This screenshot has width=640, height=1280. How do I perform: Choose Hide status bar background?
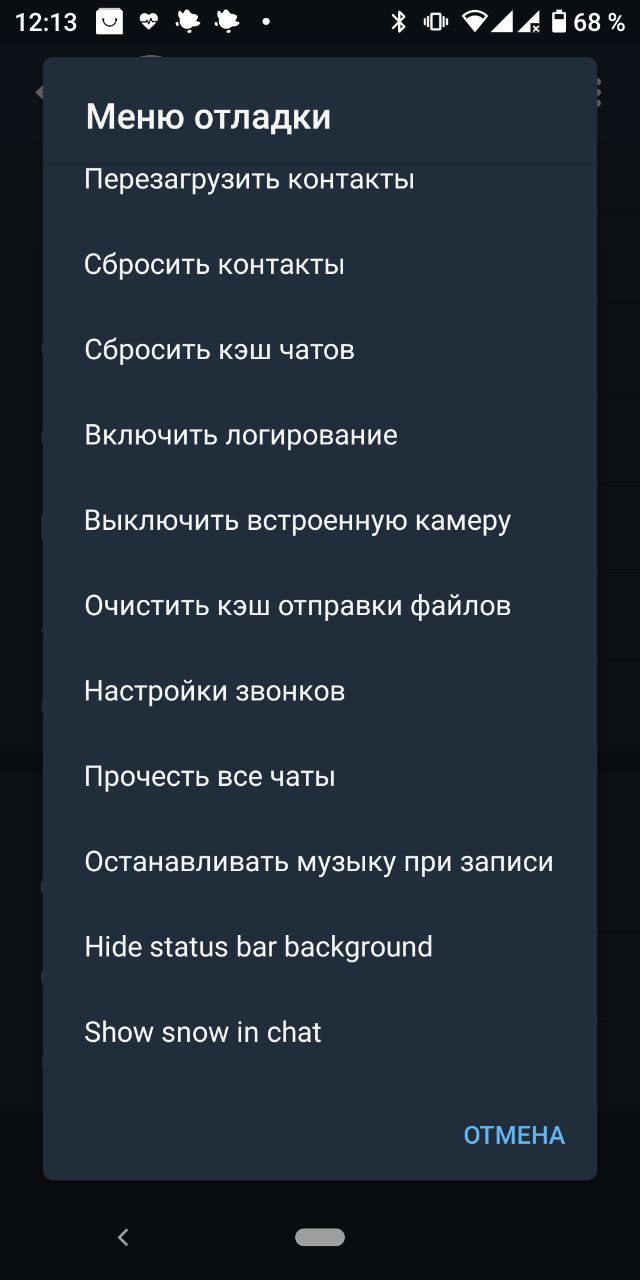[x=258, y=947]
